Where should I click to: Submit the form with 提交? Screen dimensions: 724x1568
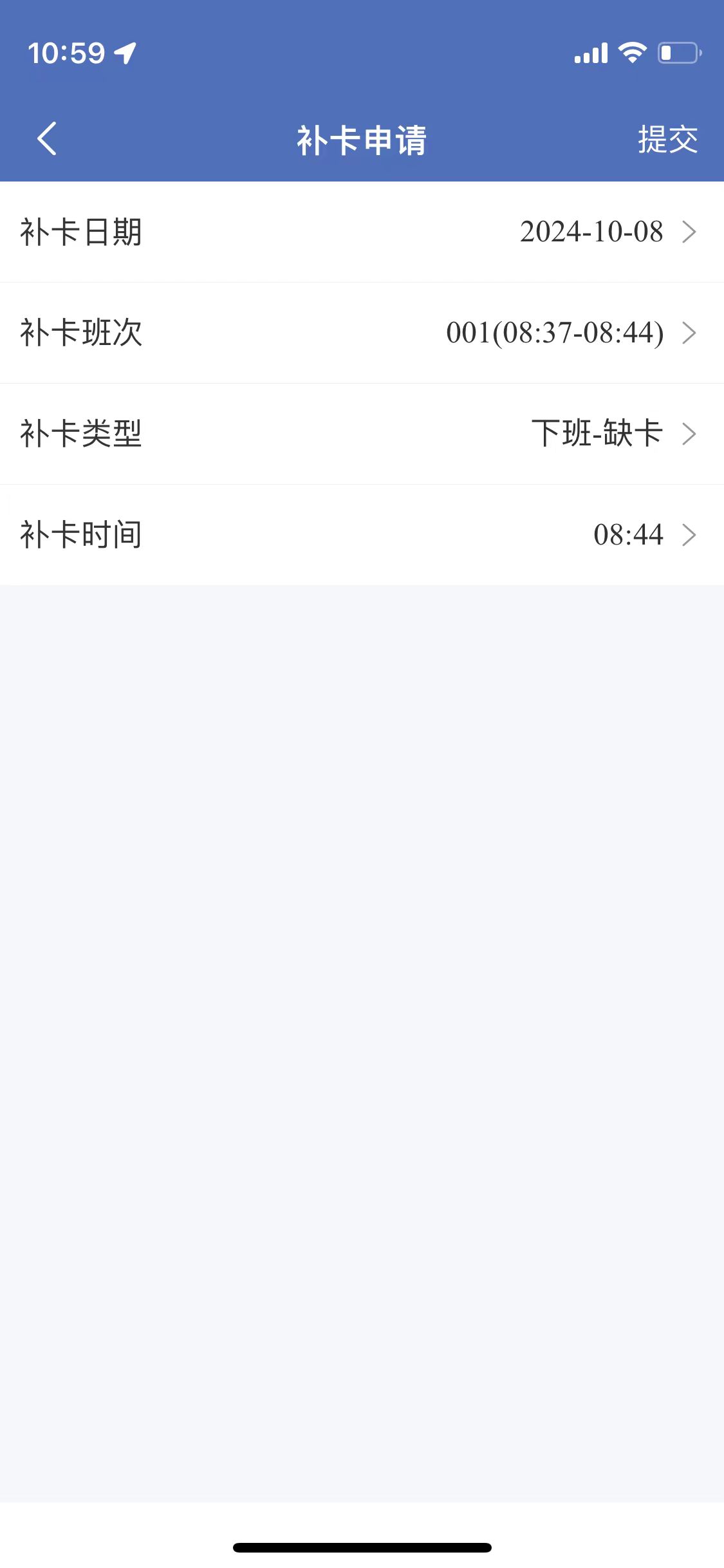tap(667, 140)
